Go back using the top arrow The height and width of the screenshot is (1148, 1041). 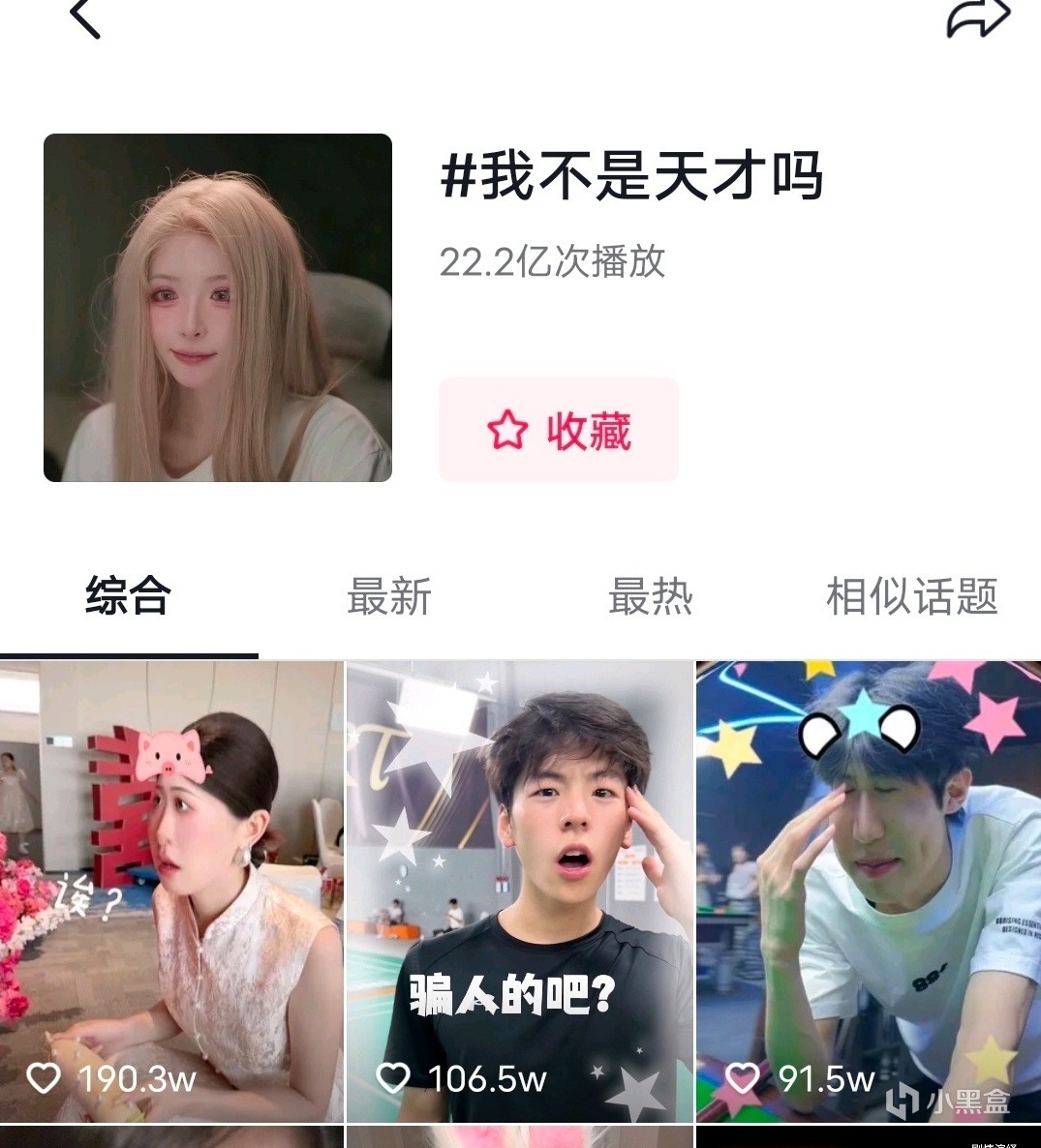coord(85,17)
